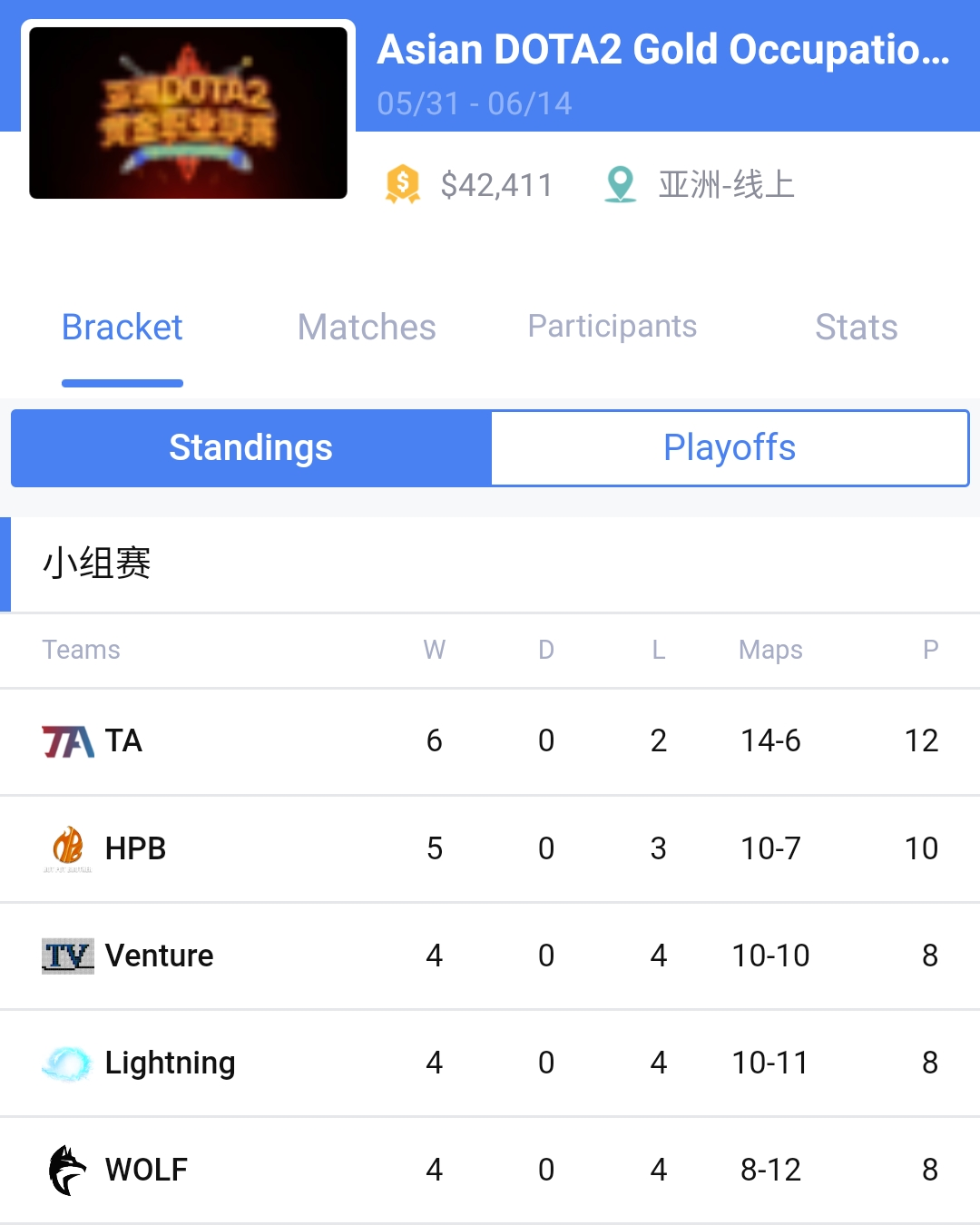Open the Participants tab
This screenshot has width=980, height=1225.
click(x=612, y=327)
